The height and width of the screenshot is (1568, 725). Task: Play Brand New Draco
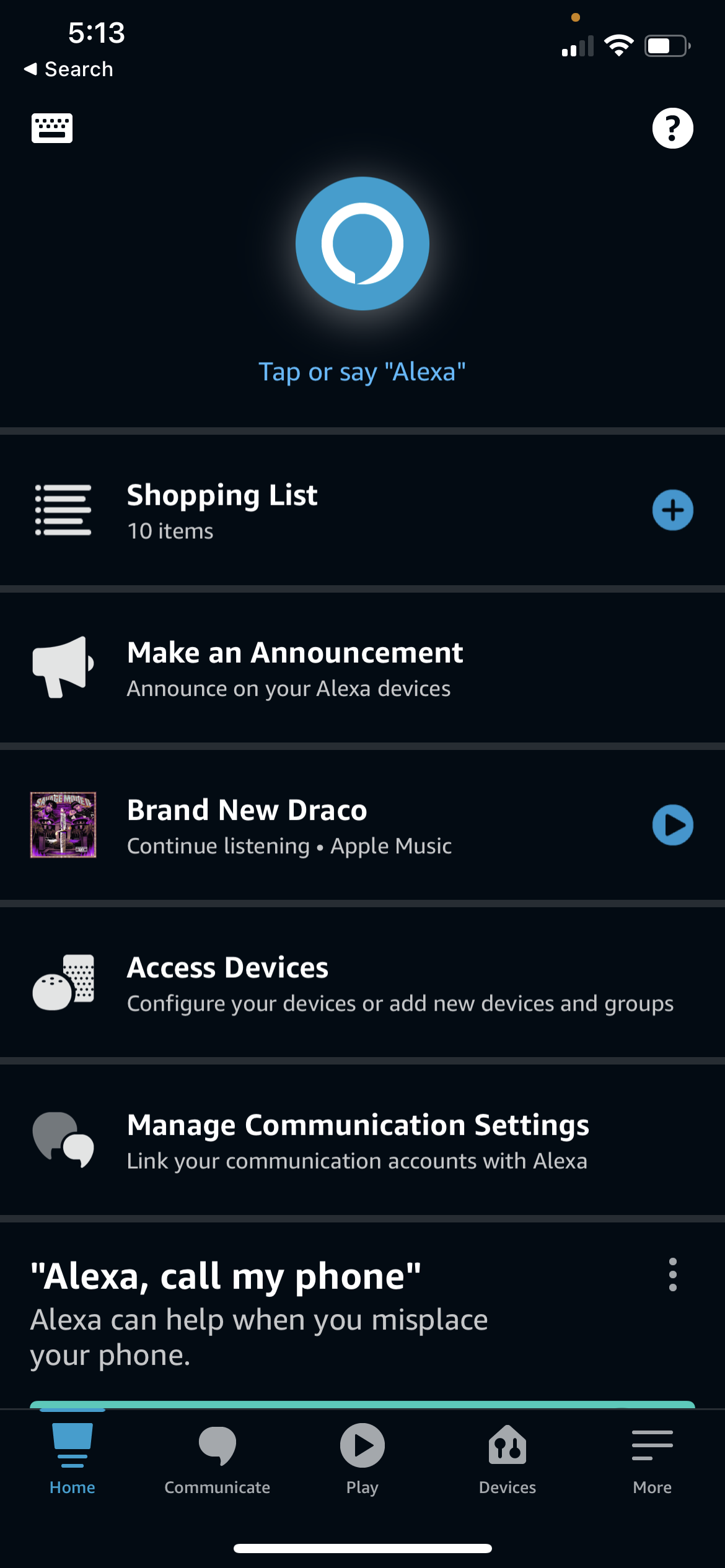click(672, 825)
